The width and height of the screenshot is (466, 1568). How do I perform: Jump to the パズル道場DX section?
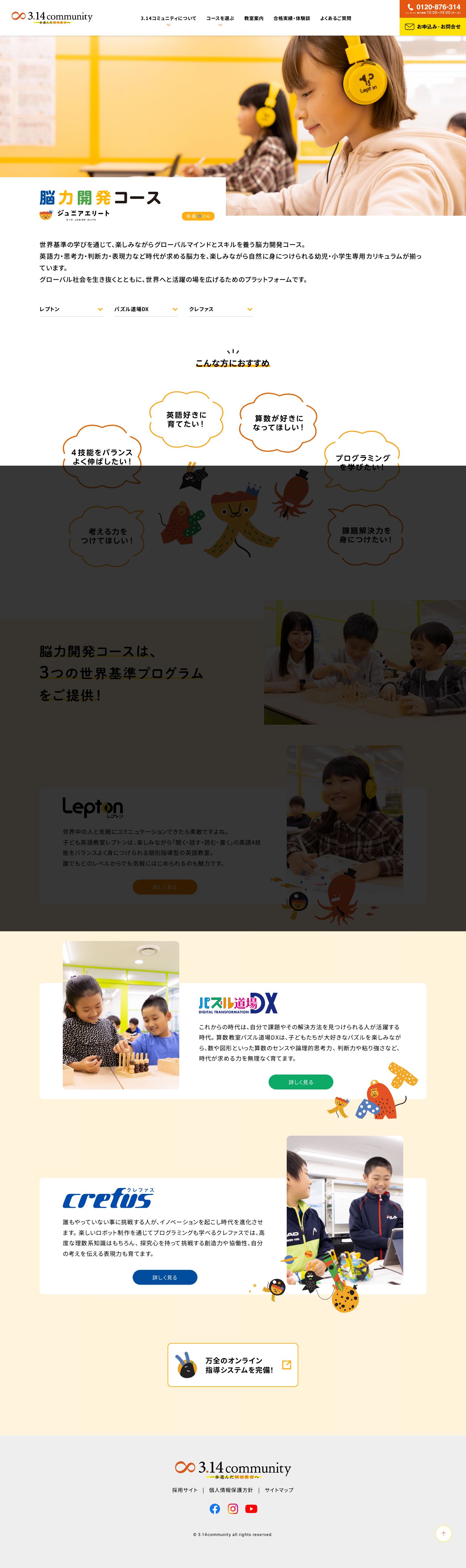pos(146,309)
